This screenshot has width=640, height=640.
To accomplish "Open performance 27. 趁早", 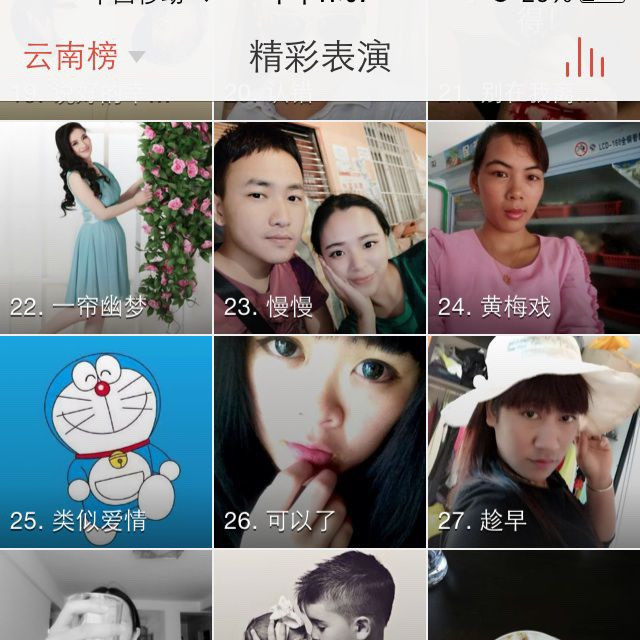I will [x=534, y=442].
